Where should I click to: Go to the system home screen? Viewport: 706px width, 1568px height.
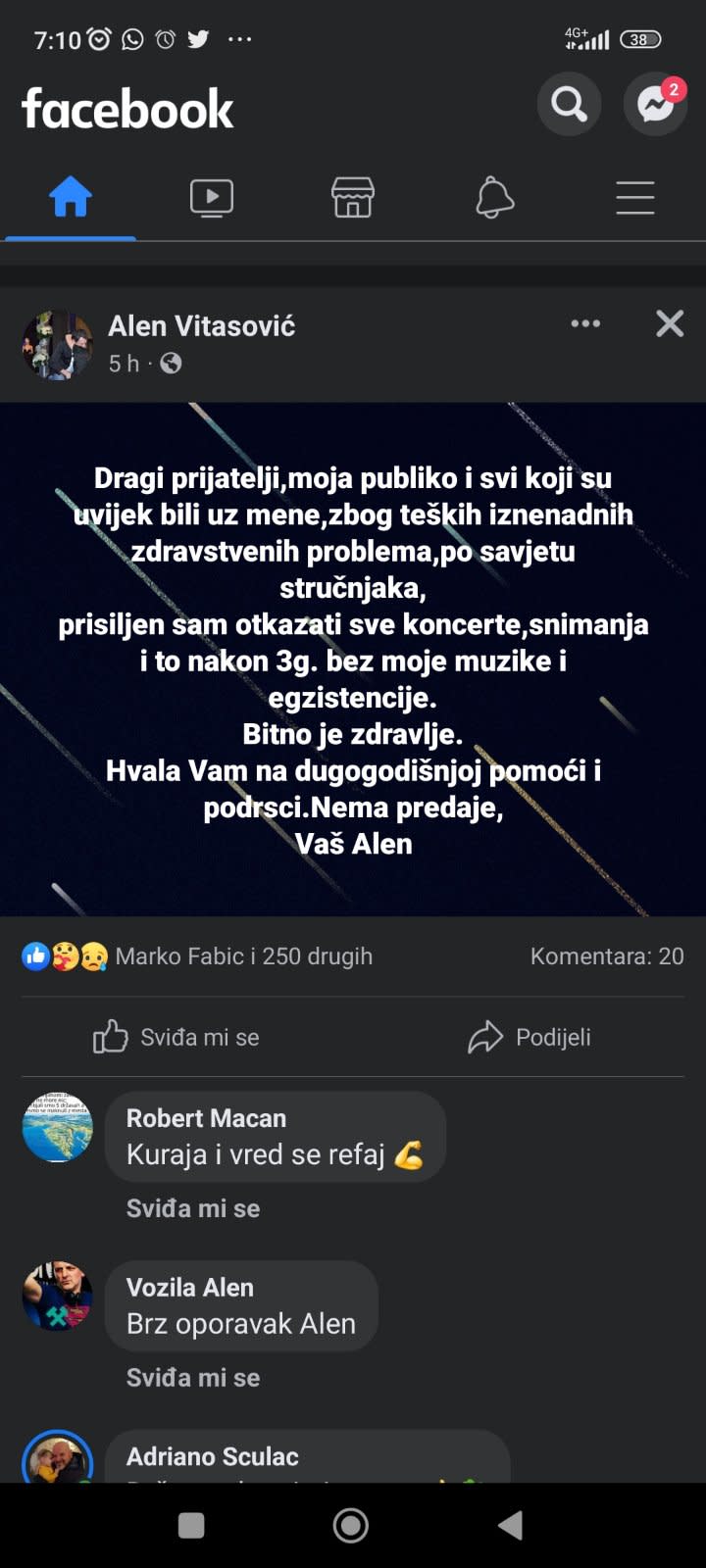[x=351, y=1525]
